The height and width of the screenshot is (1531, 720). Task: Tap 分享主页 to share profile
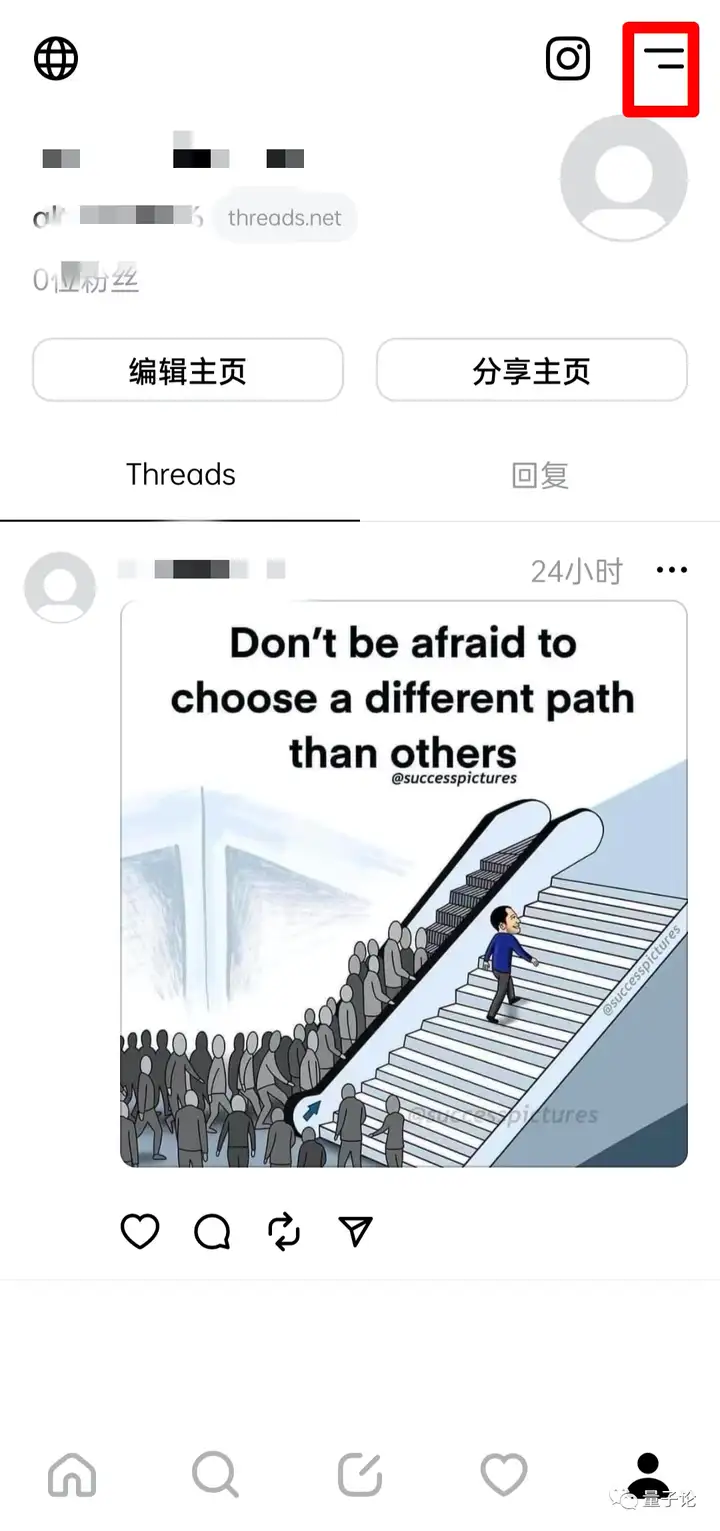tap(531, 371)
